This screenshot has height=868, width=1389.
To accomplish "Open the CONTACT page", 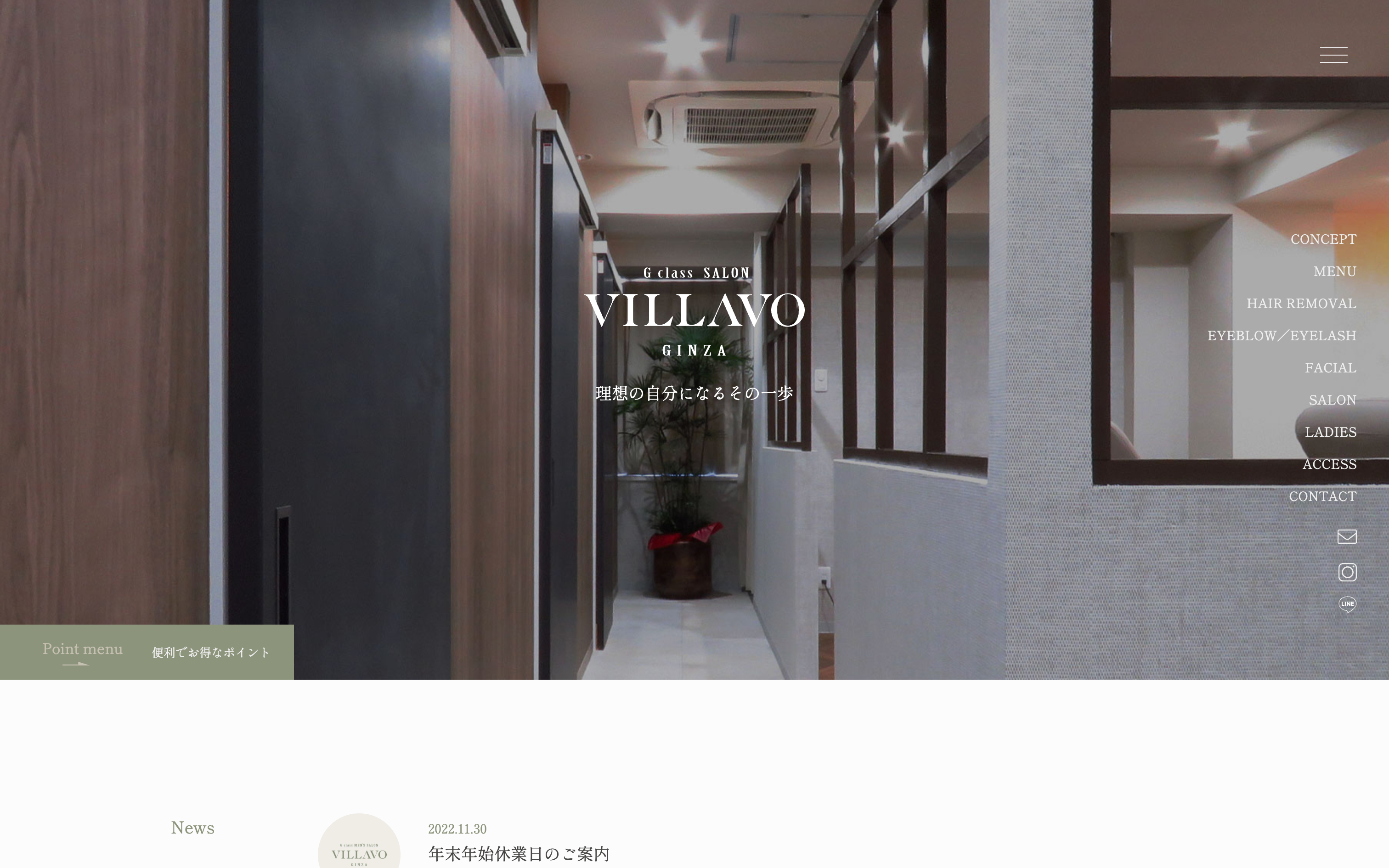I will click(1322, 496).
